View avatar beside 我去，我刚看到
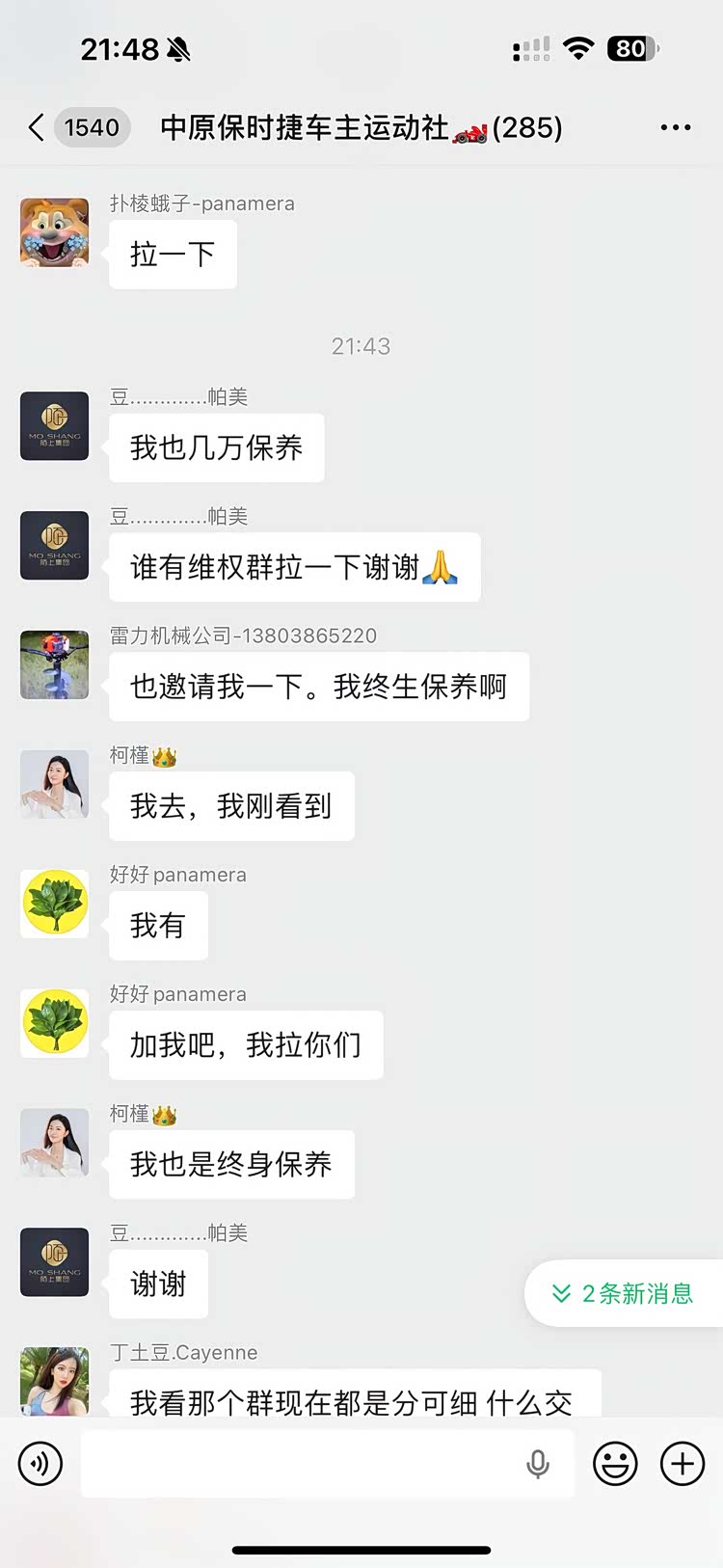This screenshot has width=723, height=1568. click(x=55, y=784)
